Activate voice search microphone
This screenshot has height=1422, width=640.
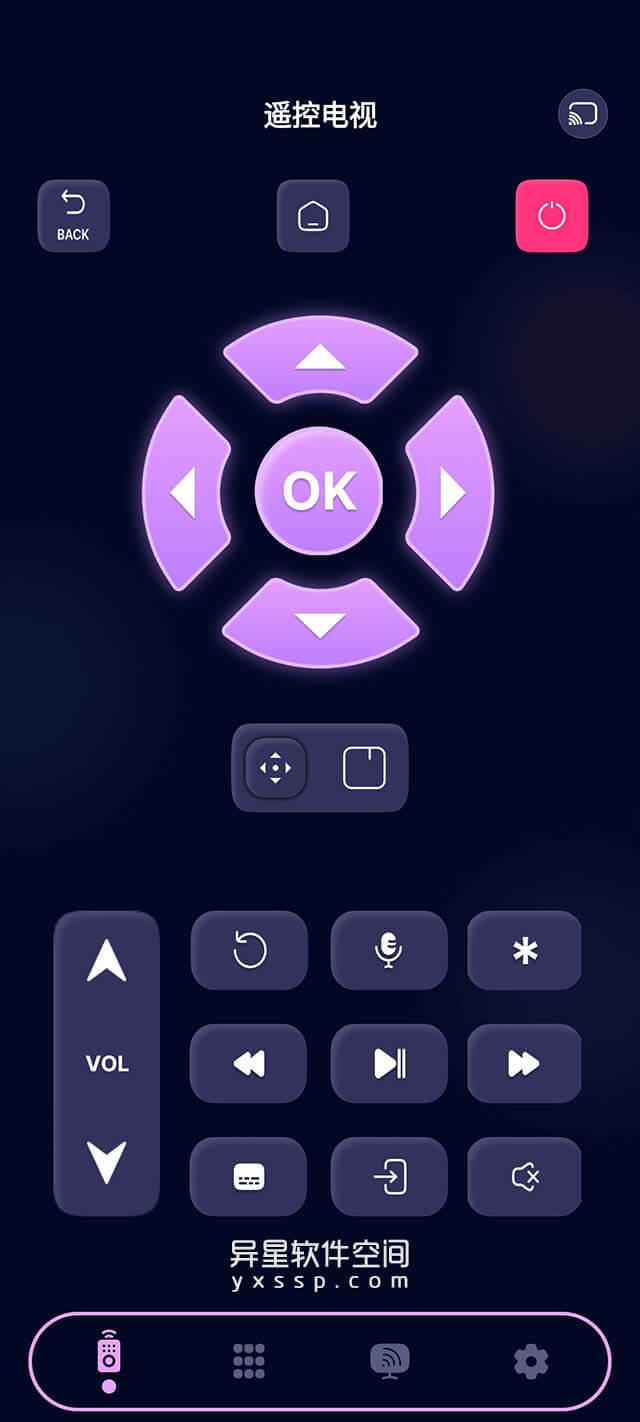389,950
